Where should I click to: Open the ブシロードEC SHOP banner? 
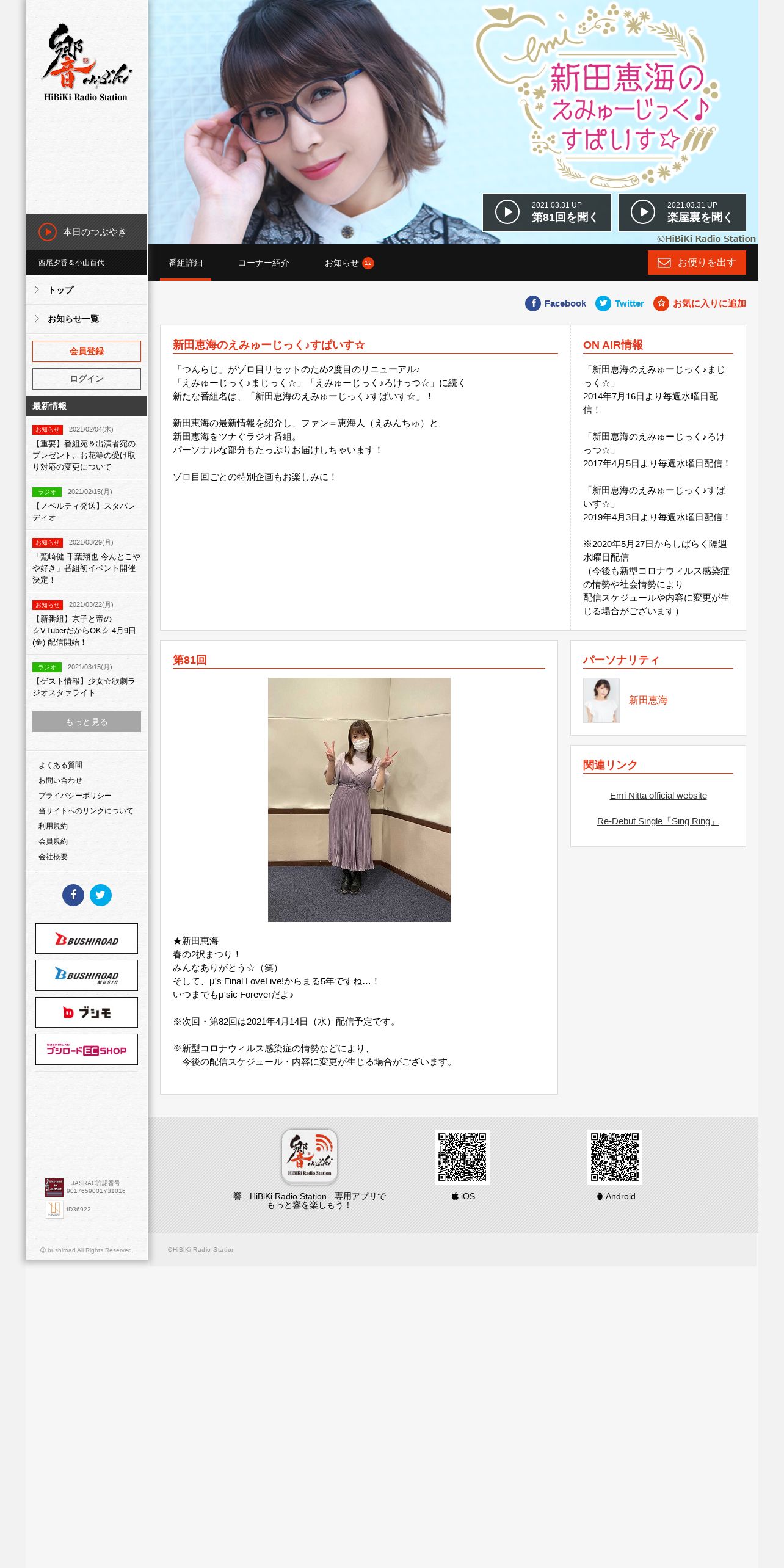point(87,1049)
